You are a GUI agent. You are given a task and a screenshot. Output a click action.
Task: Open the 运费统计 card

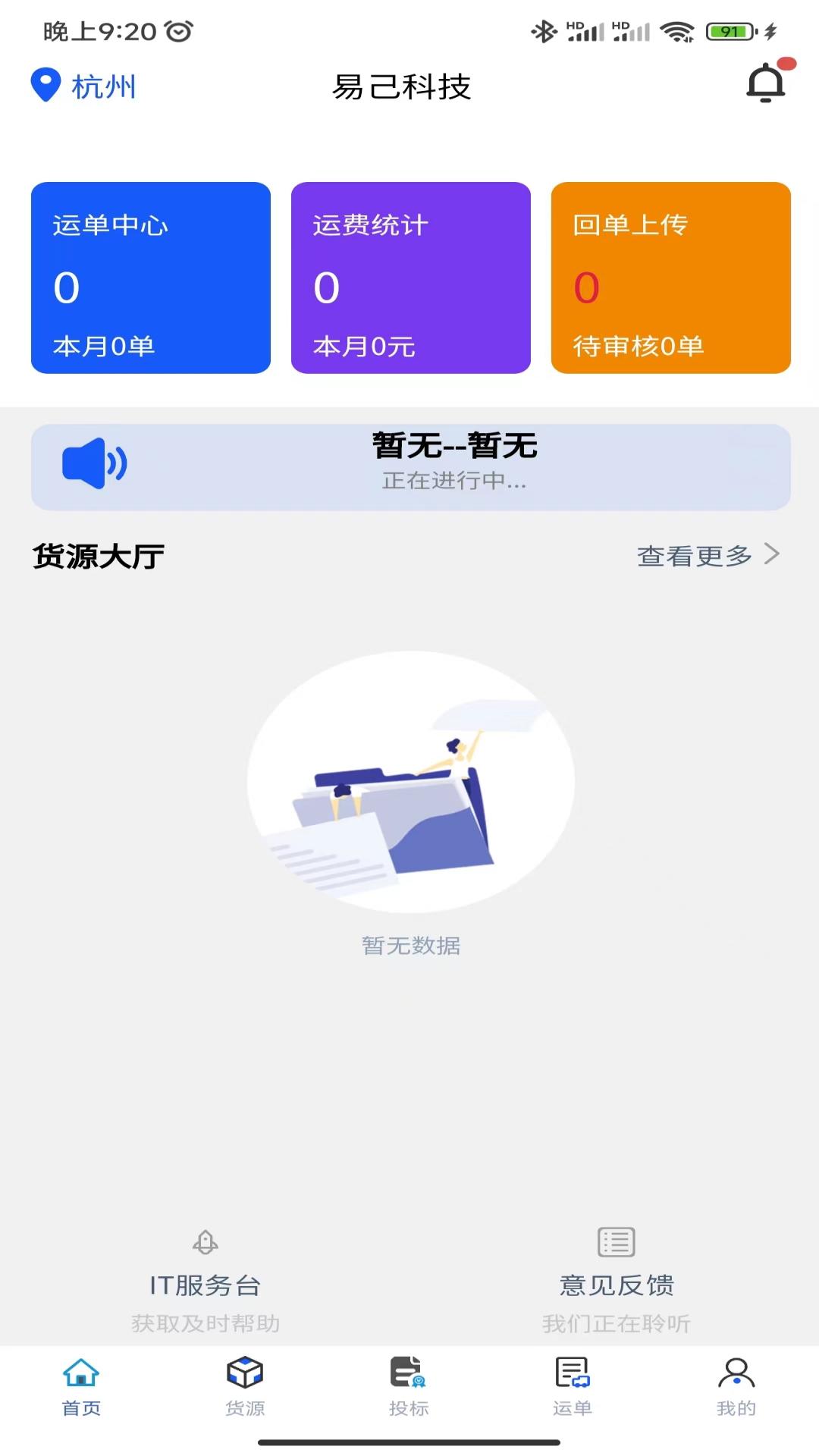[411, 278]
